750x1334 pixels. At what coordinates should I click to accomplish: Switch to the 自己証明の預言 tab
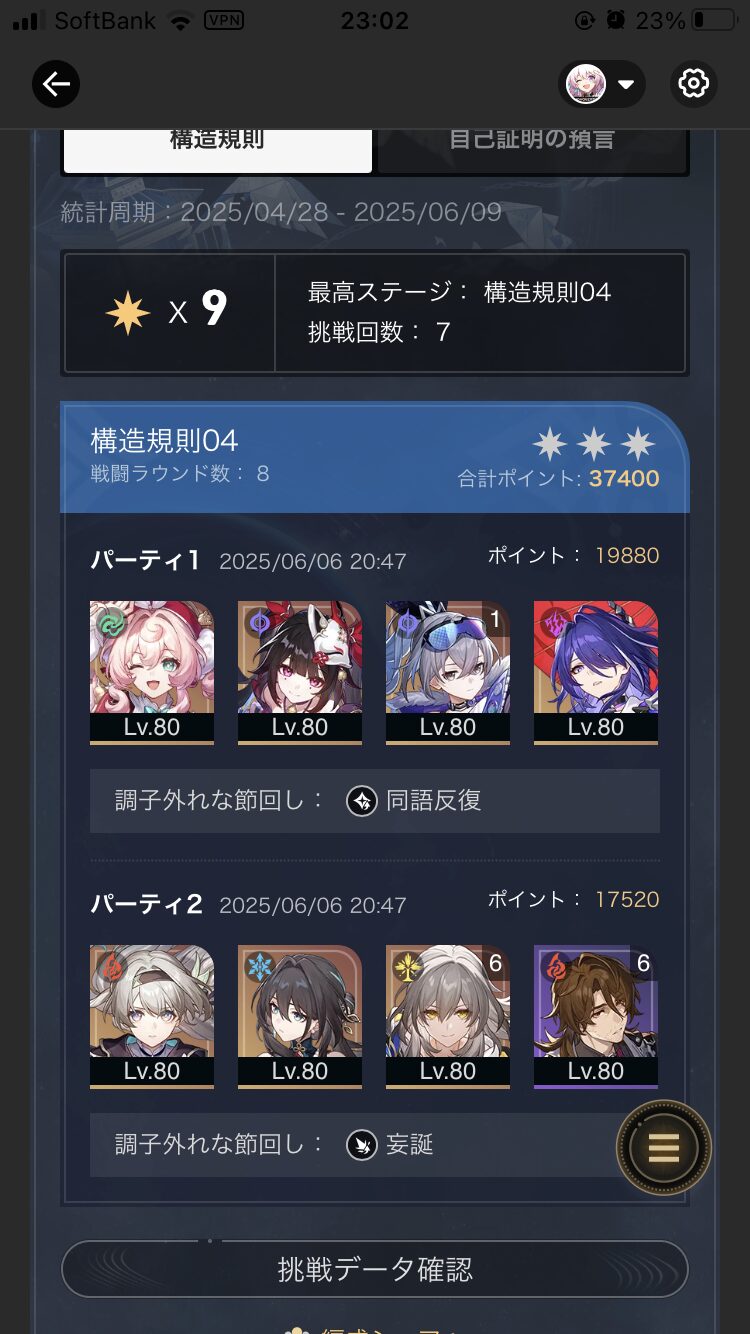click(x=532, y=143)
